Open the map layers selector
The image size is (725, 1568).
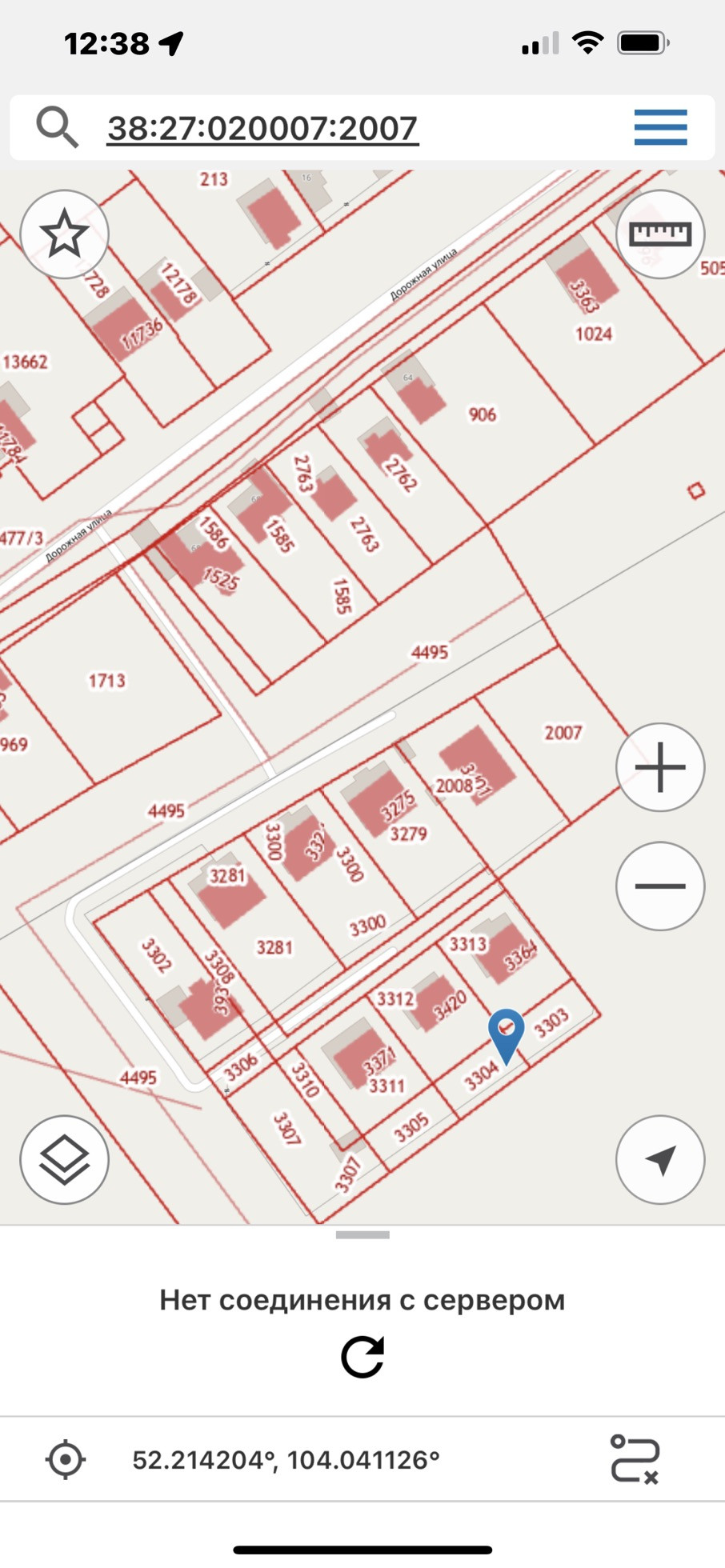tap(65, 1159)
